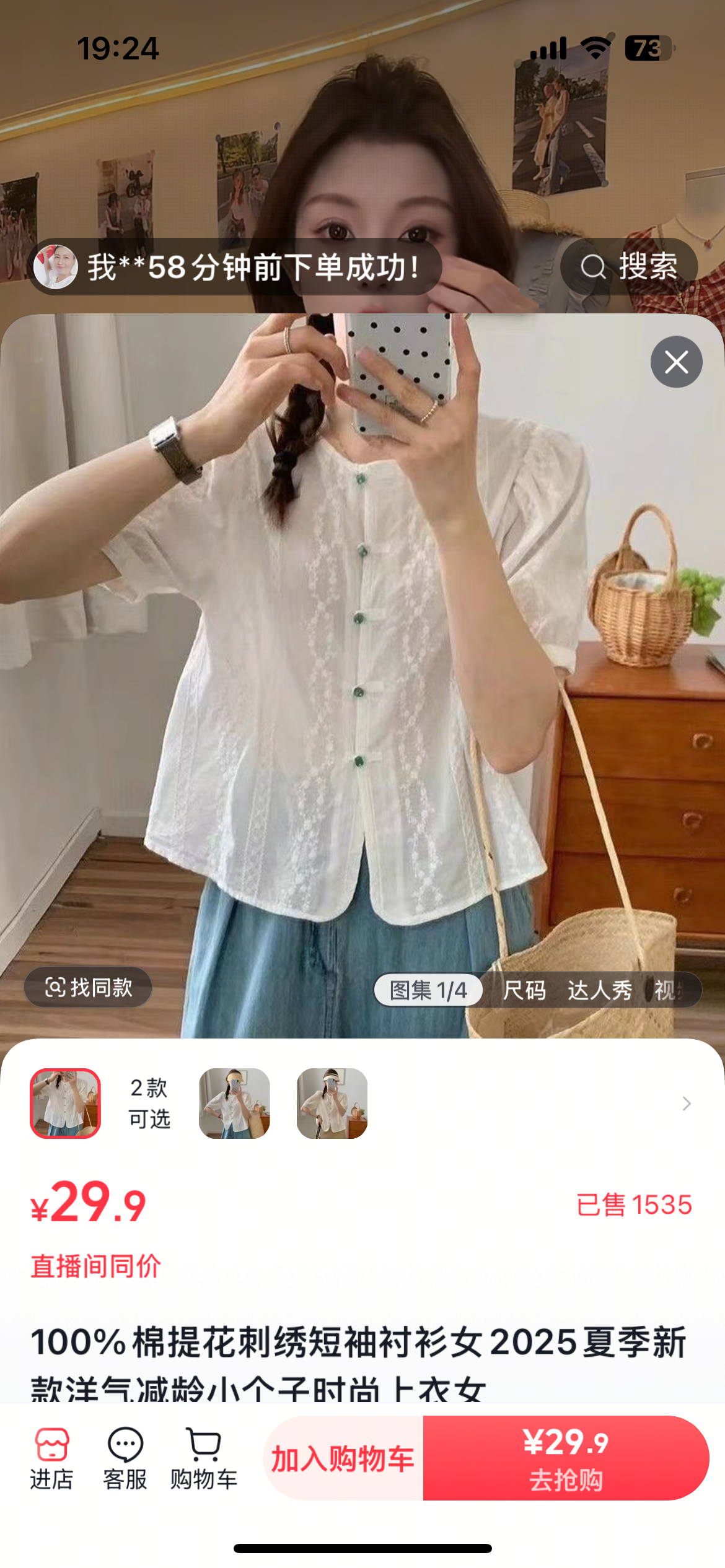Tap 找同款 to find similar items
This screenshot has height=1568, width=725.
[x=89, y=987]
